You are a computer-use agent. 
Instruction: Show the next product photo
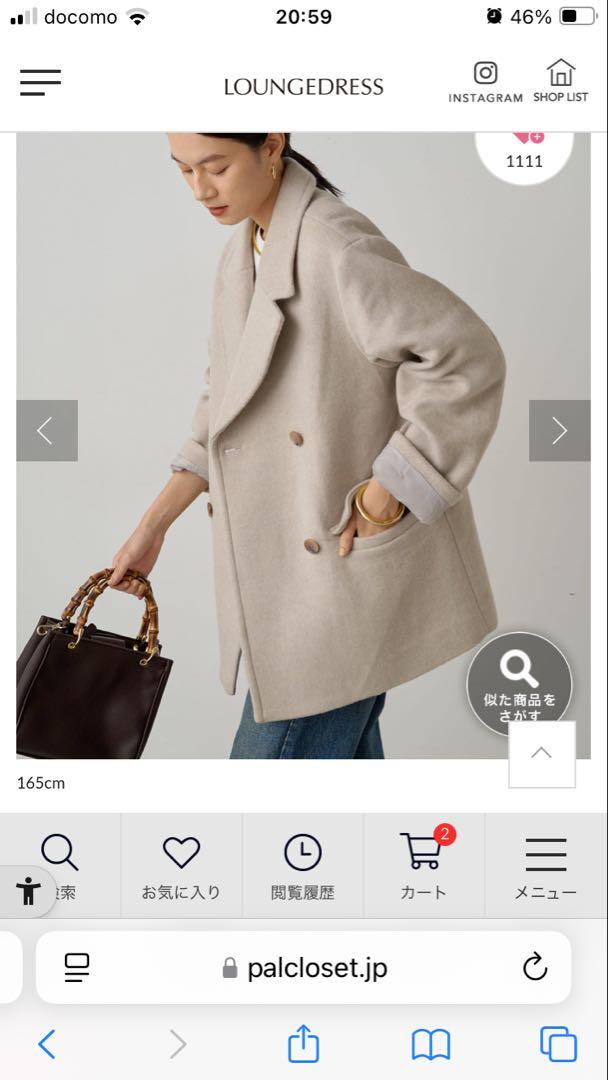(x=559, y=430)
